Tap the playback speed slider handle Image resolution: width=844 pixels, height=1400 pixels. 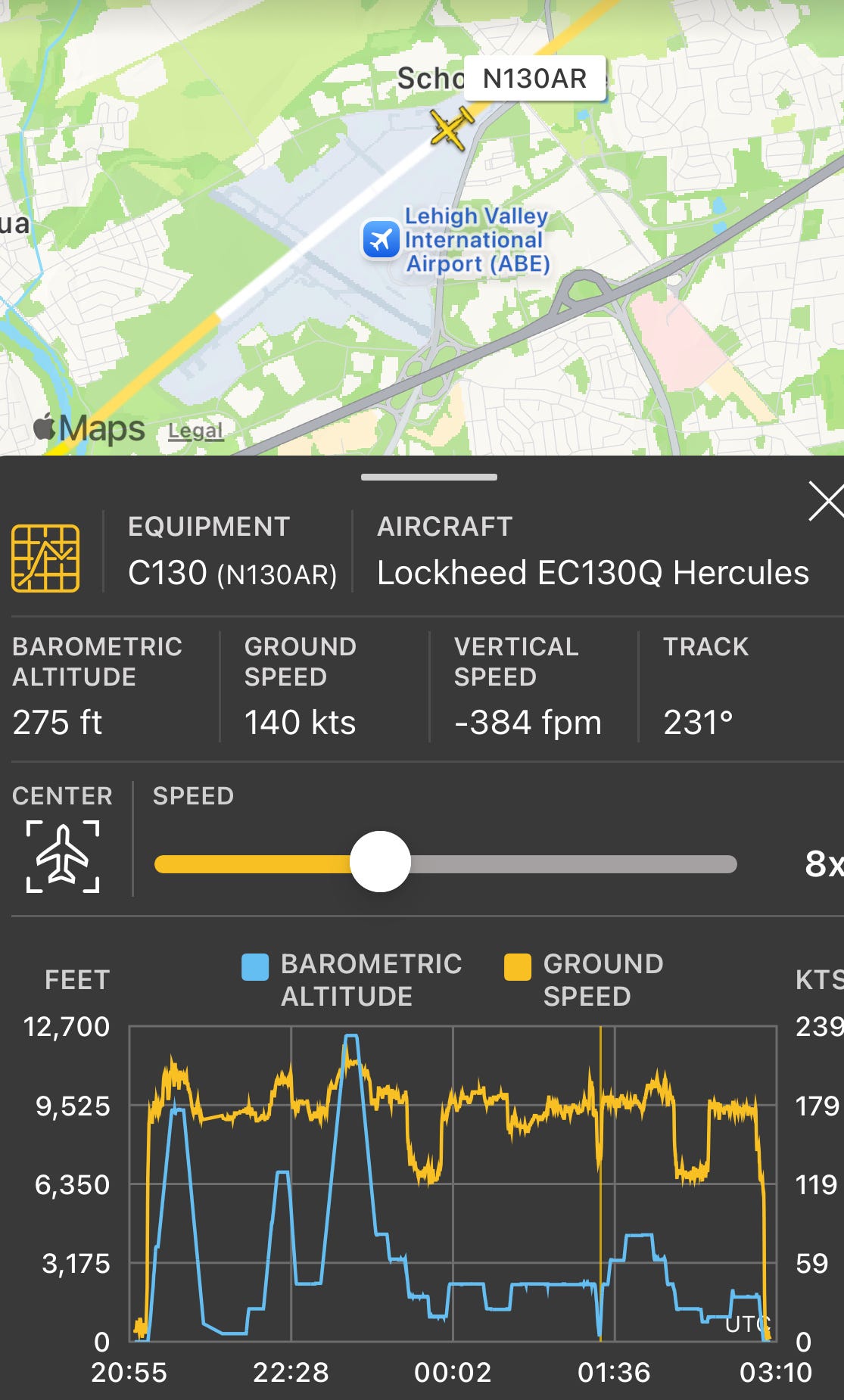click(380, 862)
